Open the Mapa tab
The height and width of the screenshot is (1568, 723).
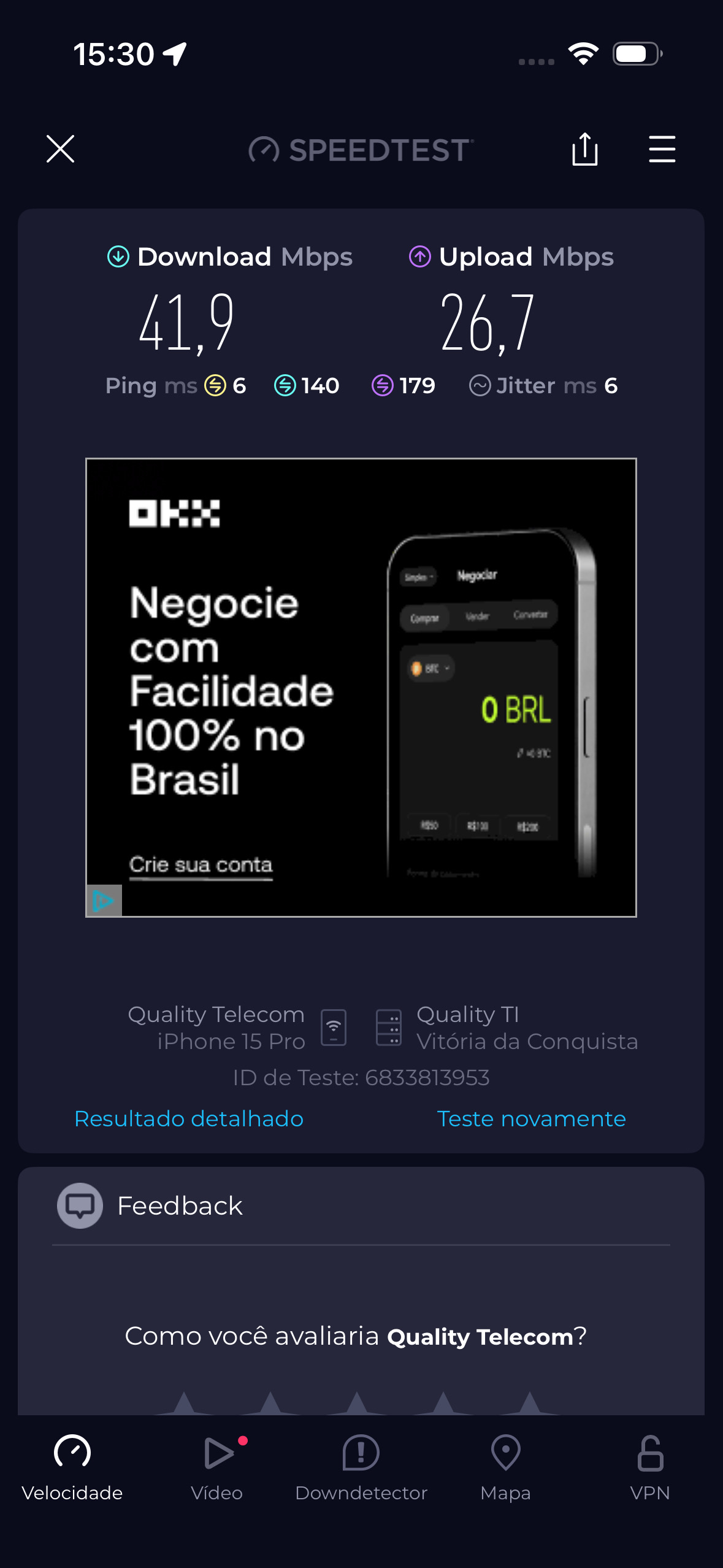click(x=505, y=1466)
